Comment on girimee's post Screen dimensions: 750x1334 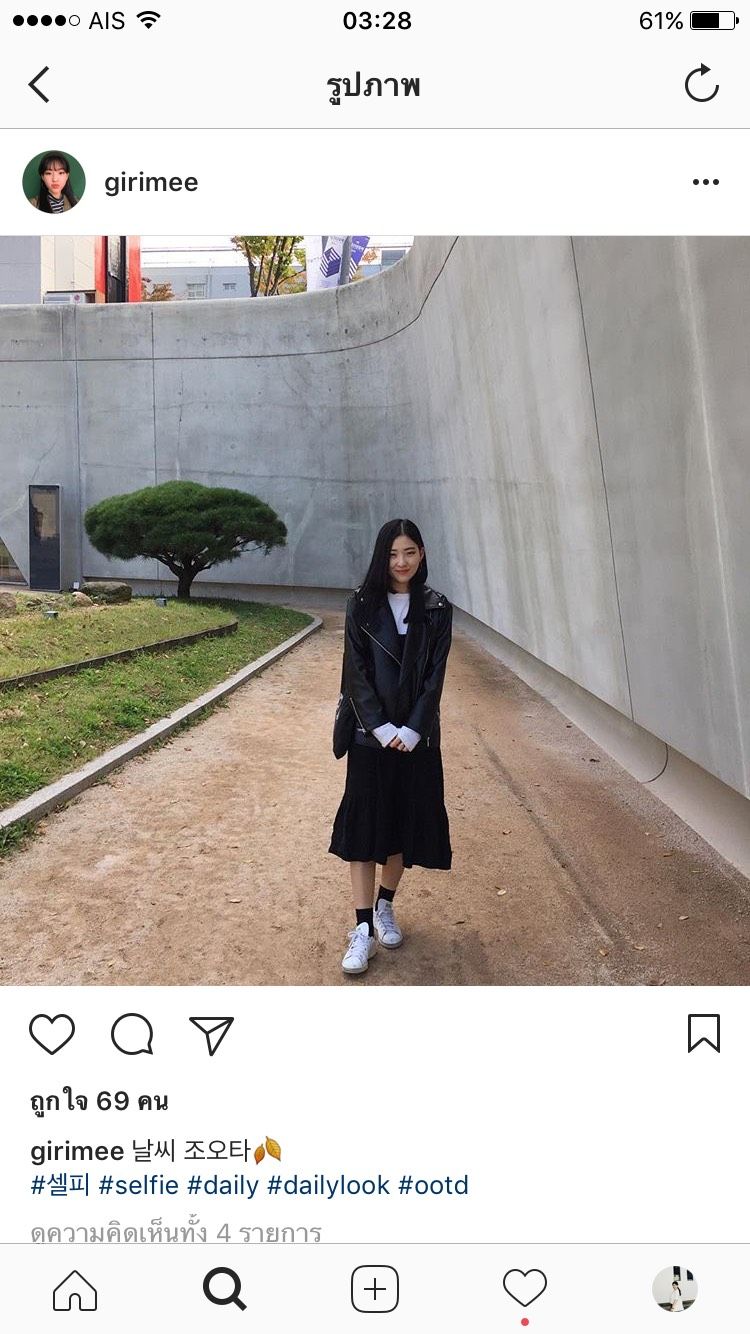[x=132, y=1034]
